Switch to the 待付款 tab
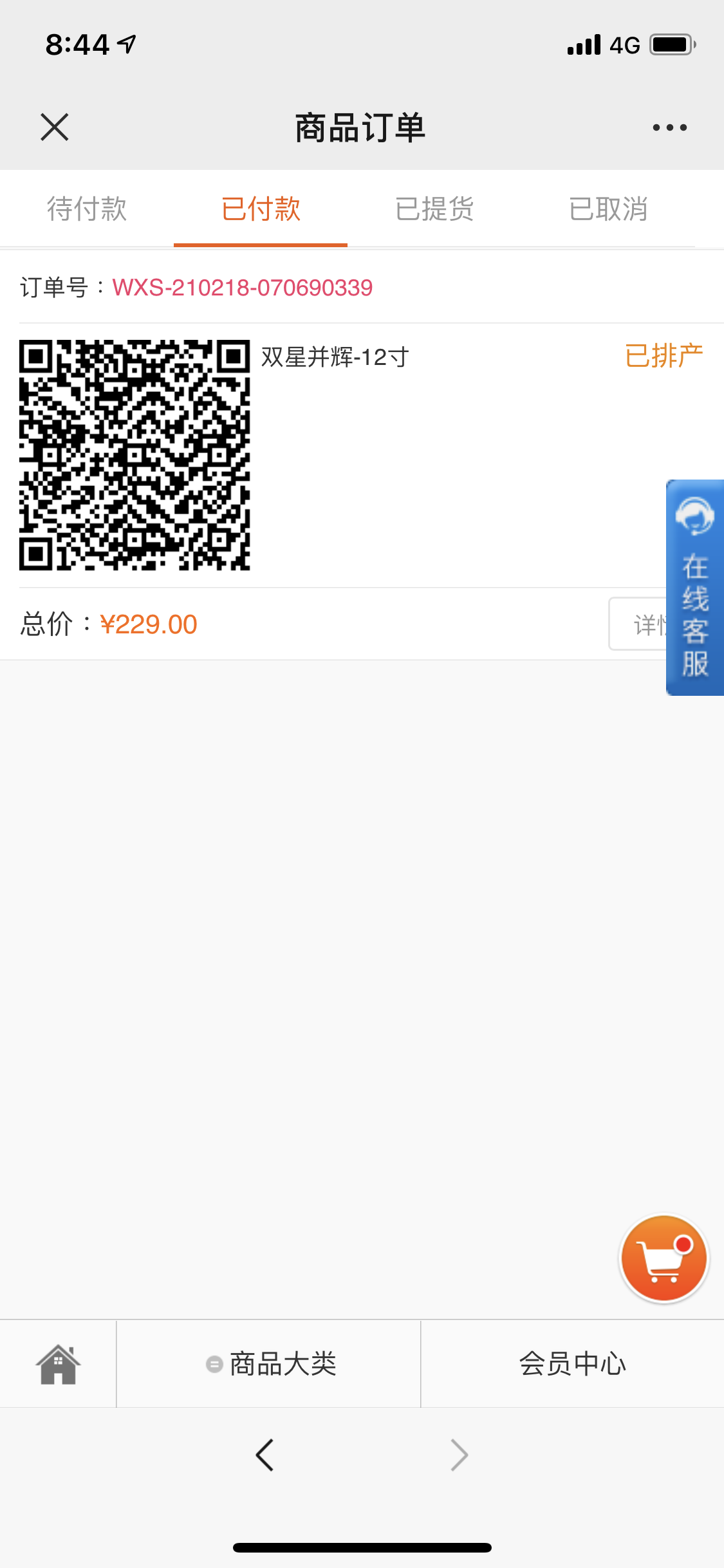The image size is (724, 1568). (87, 209)
